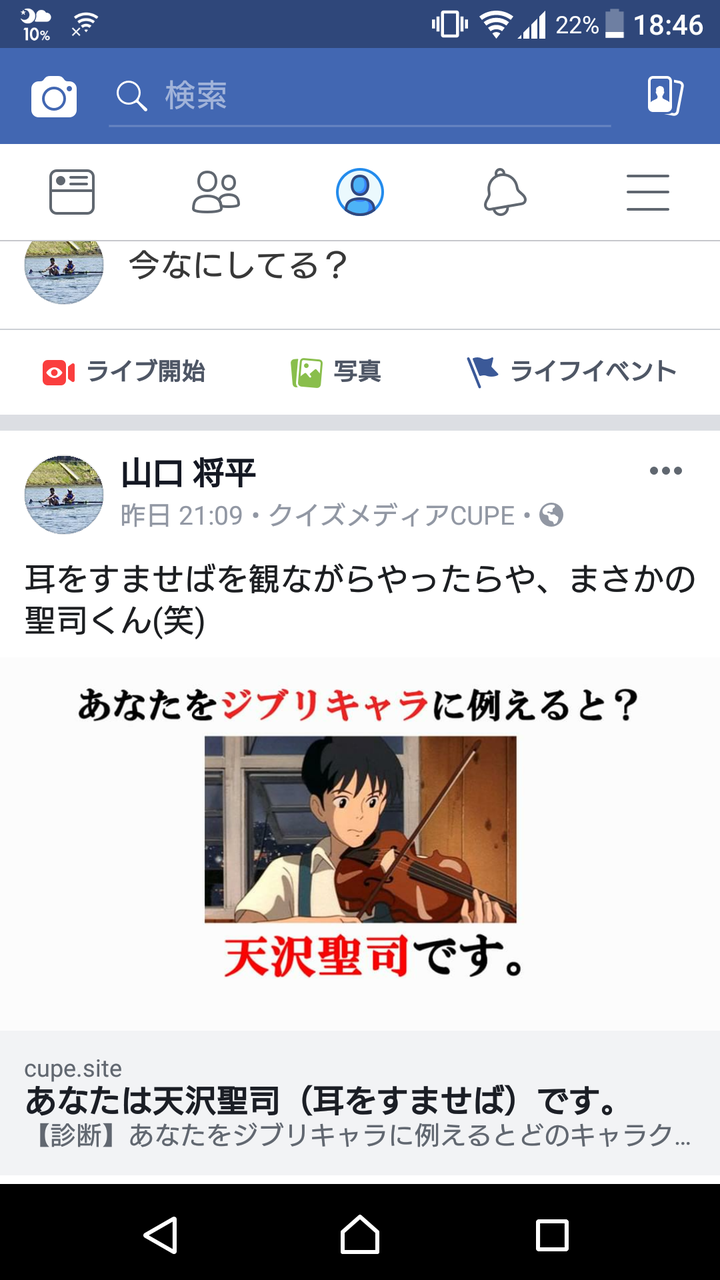Image resolution: width=720 pixels, height=1280 pixels.
Task: Open the hamburger menu
Action: coord(648,191)
